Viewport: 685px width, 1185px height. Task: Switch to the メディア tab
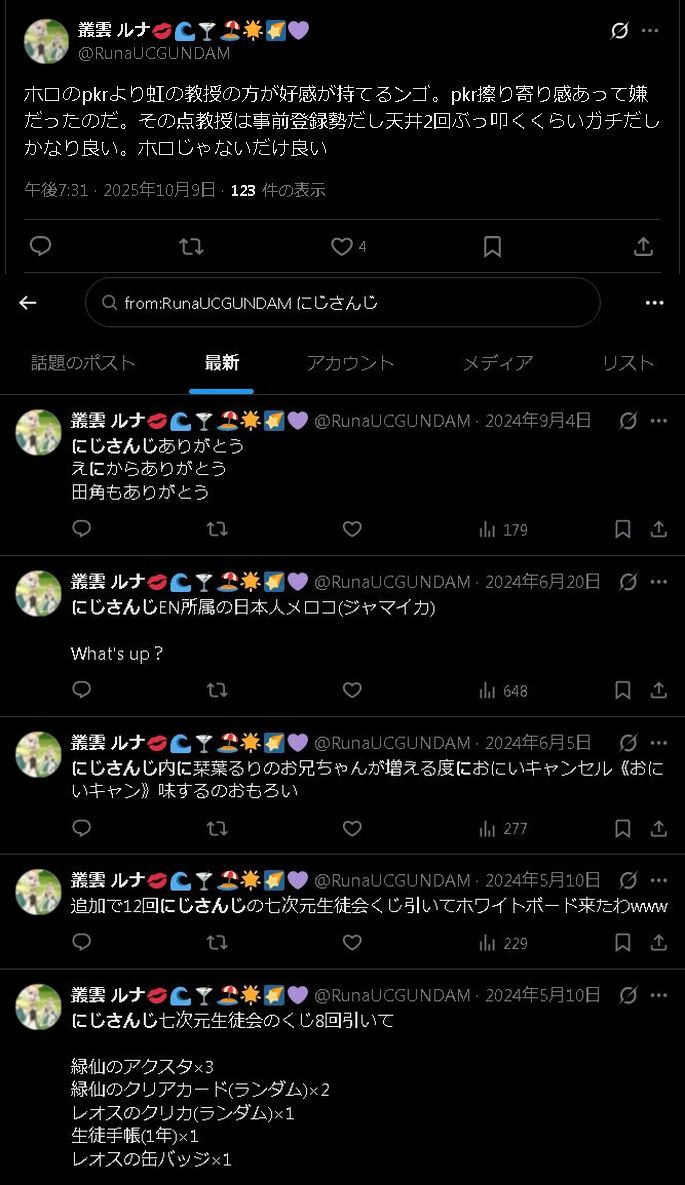(x=497, y=363)
